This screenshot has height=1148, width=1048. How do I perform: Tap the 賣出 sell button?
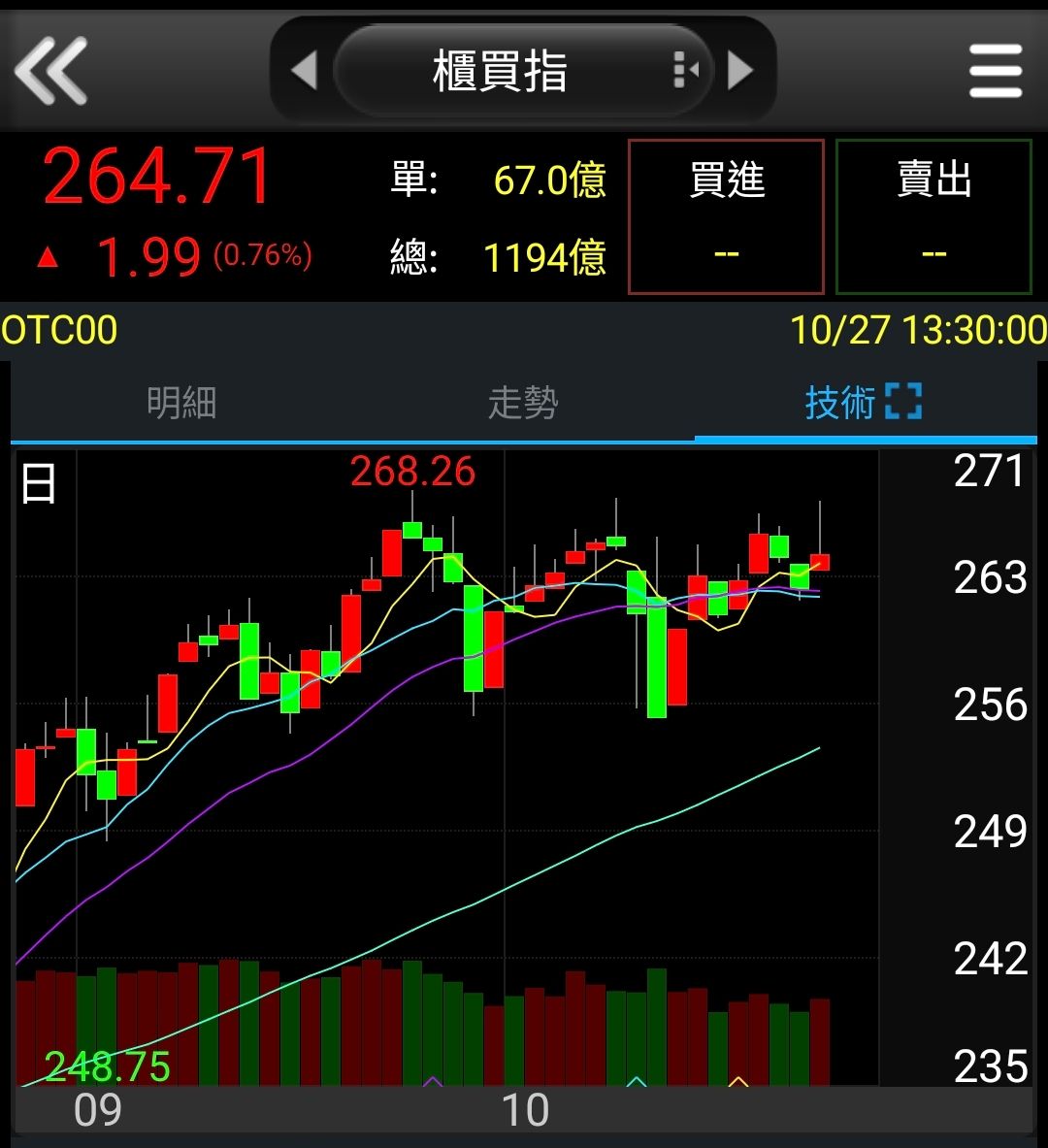coord(933,216)
